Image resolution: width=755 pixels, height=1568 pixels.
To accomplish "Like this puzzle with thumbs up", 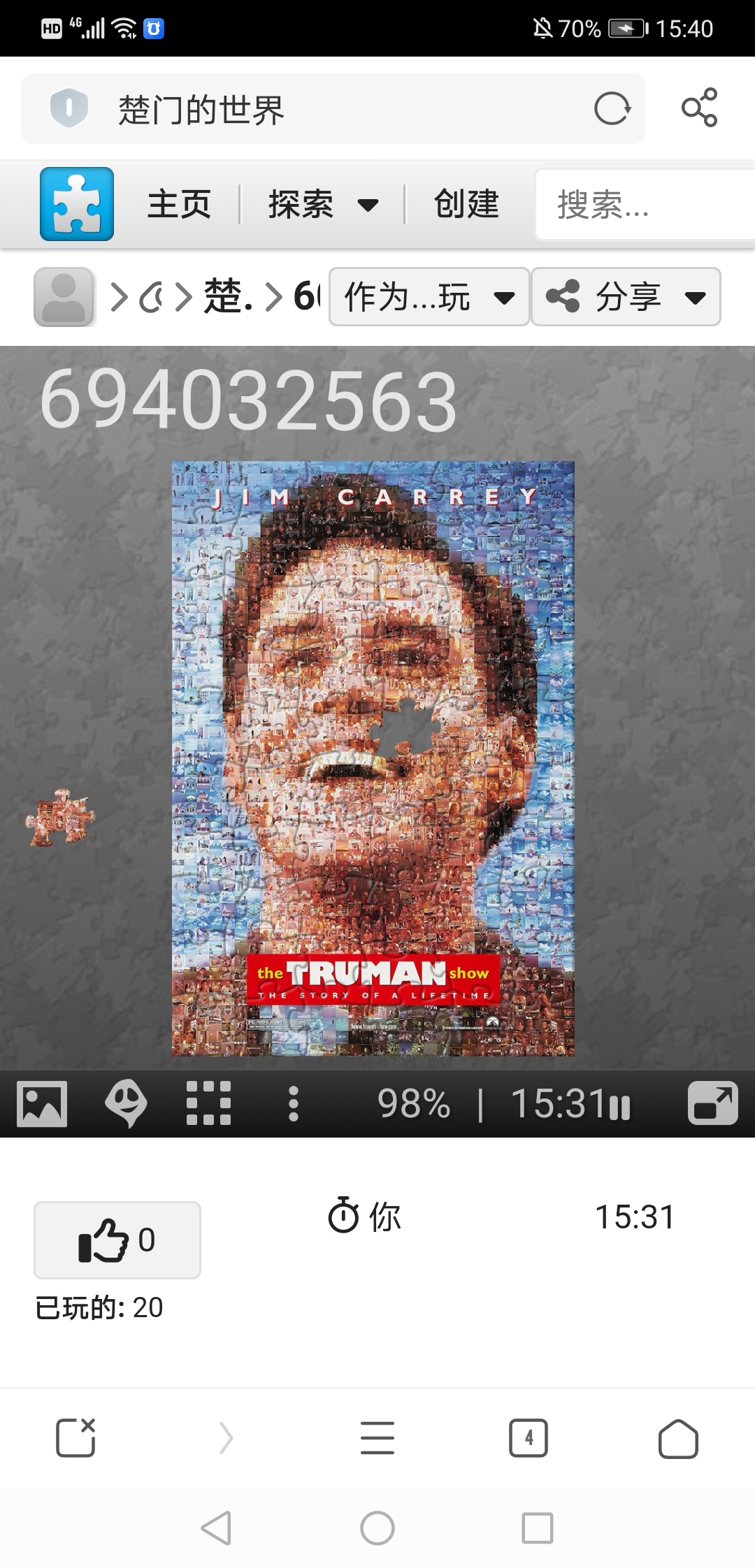I will tap(117, 1240).
